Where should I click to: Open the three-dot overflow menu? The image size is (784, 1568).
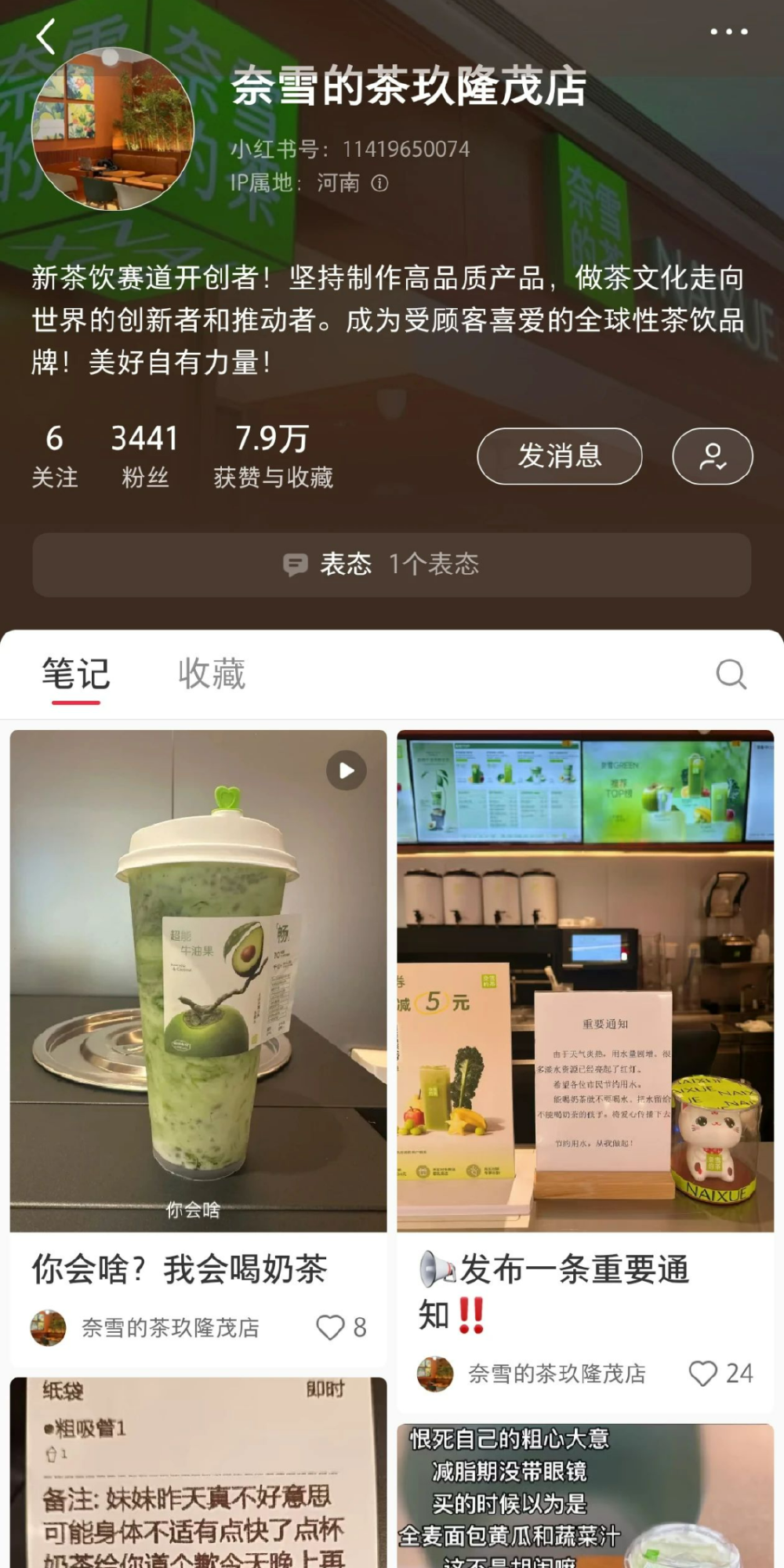(728, 32)
